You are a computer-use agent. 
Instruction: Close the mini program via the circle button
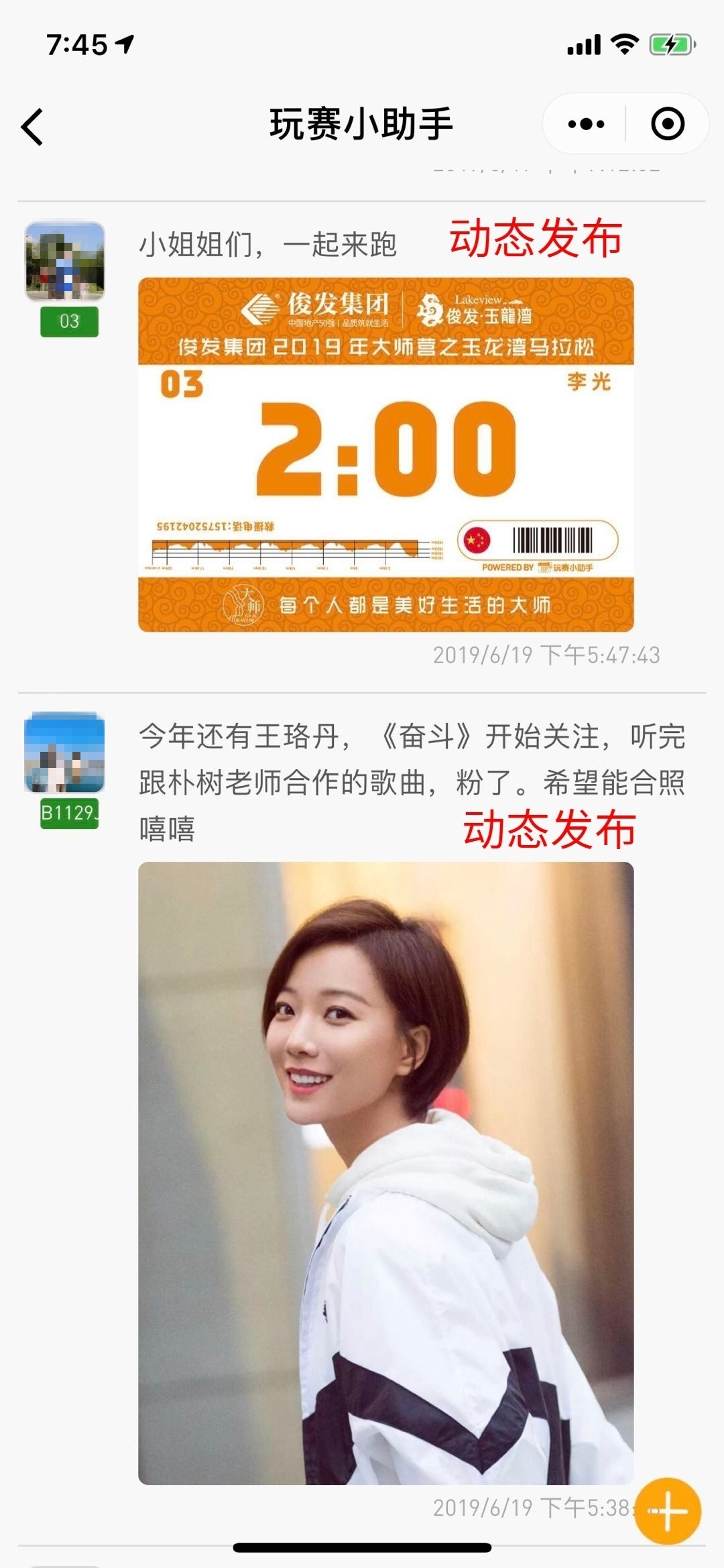pos(667,124)
